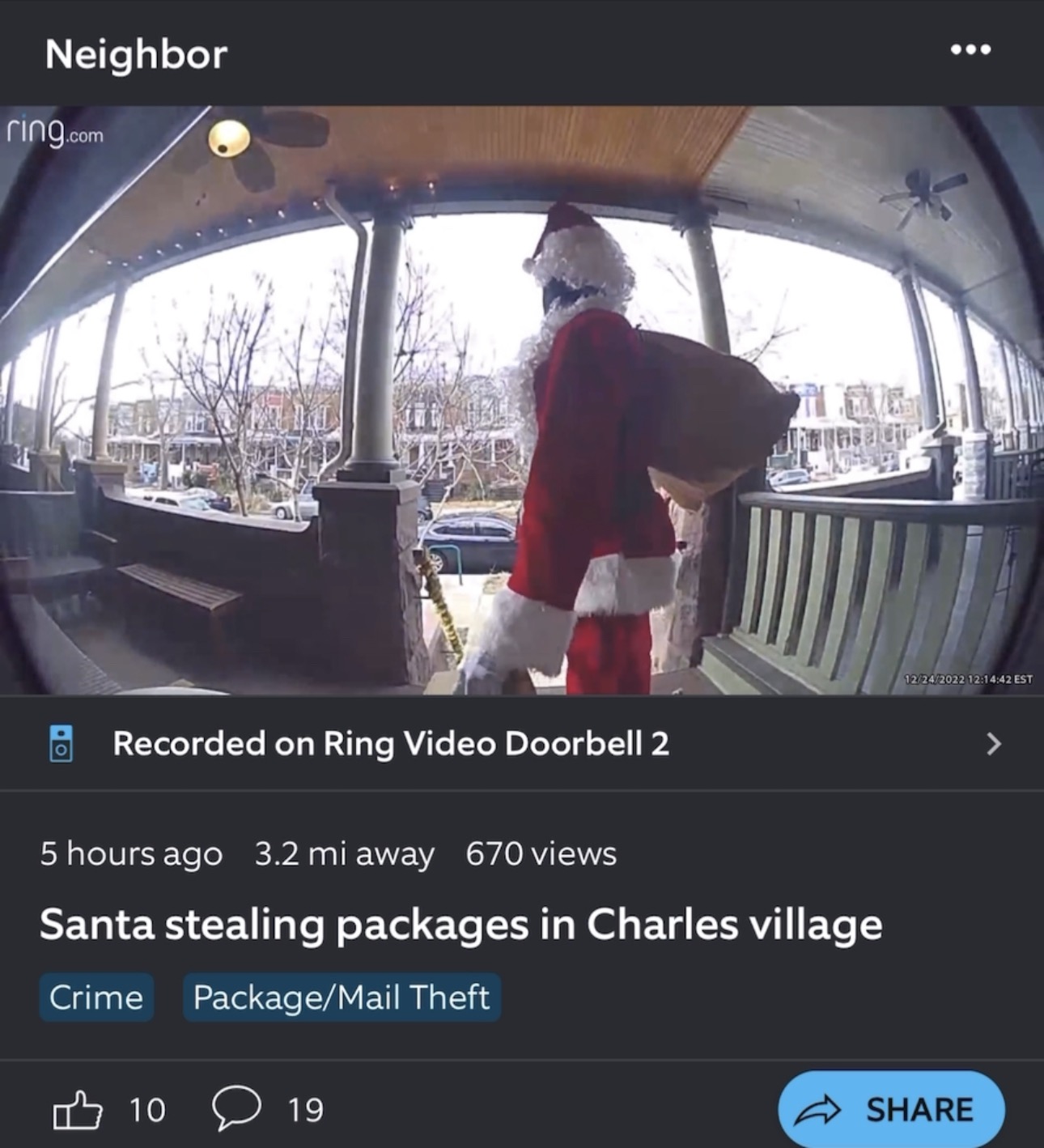Image resolution: width=1044 pixels, height=1148 pixels.
Task: Select the Package/Mail Theft chip
Action: [342, 997]
